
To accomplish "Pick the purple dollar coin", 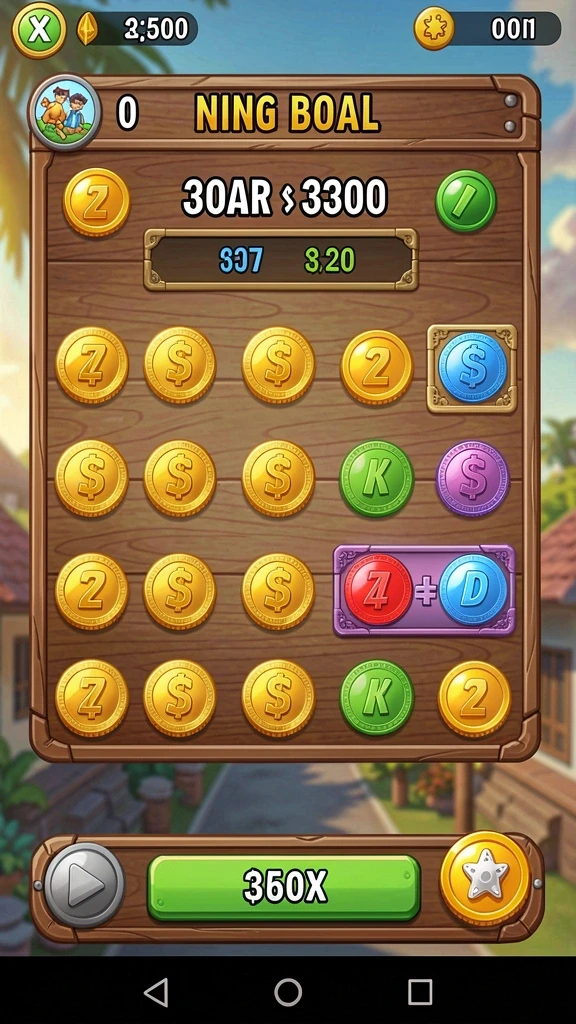I will [x=472, y=479].
